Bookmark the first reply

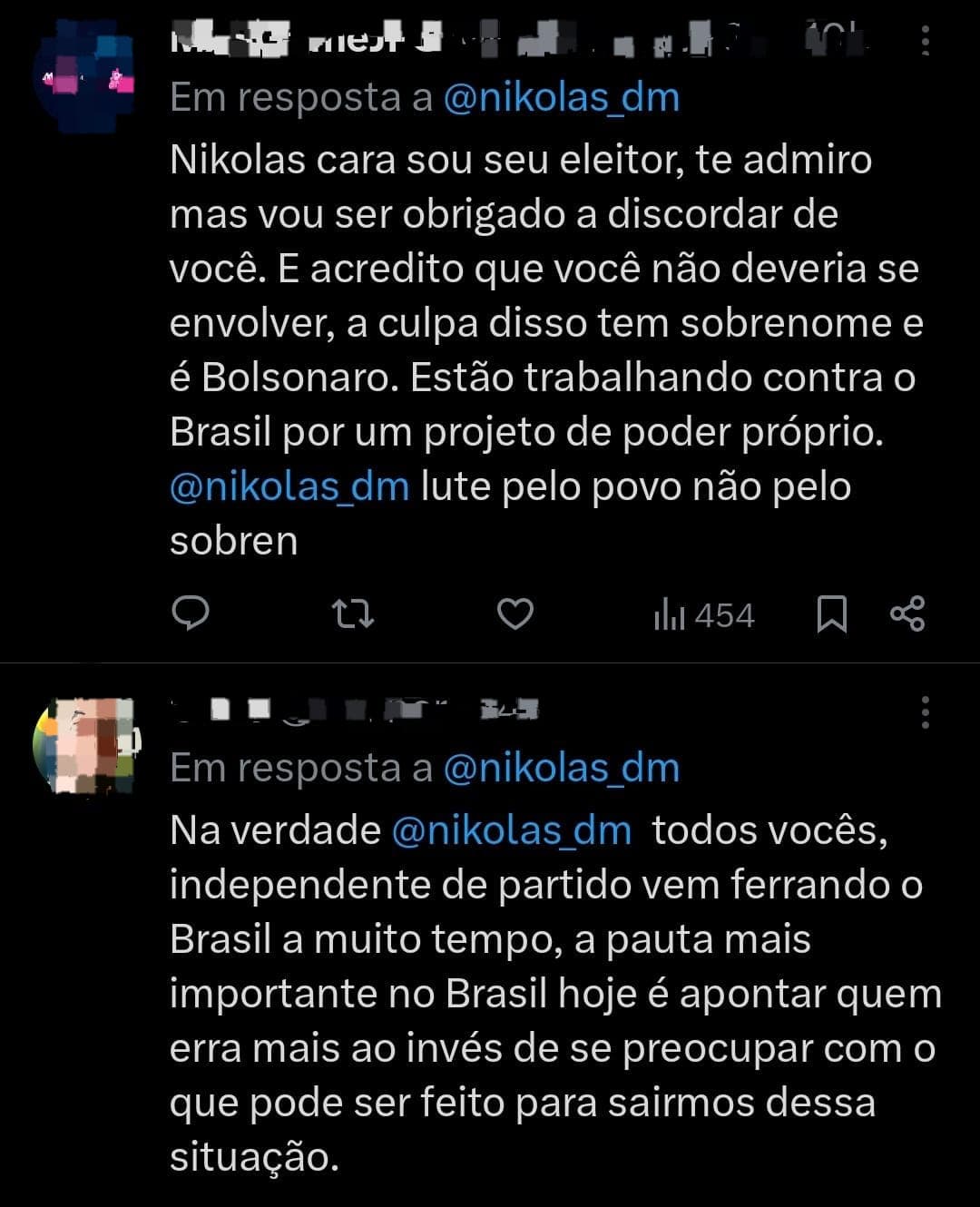click(831, 615)
